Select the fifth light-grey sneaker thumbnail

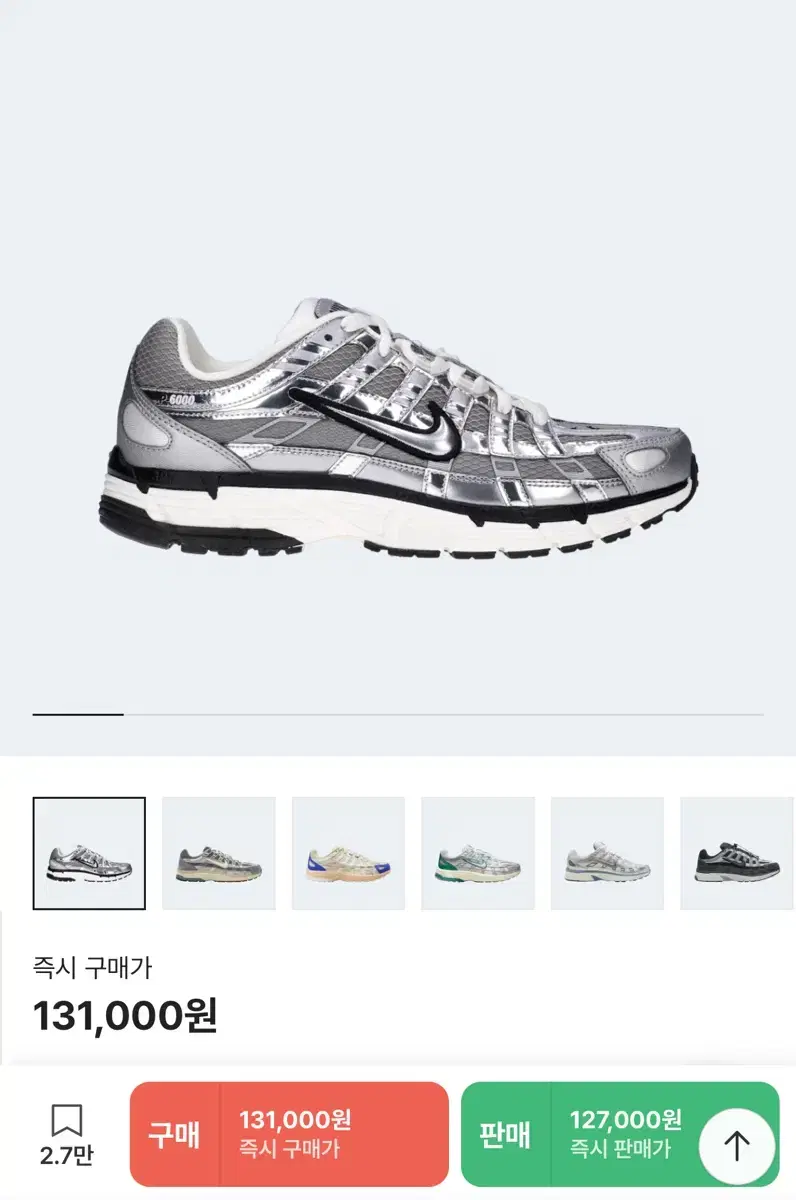(607, 853)
